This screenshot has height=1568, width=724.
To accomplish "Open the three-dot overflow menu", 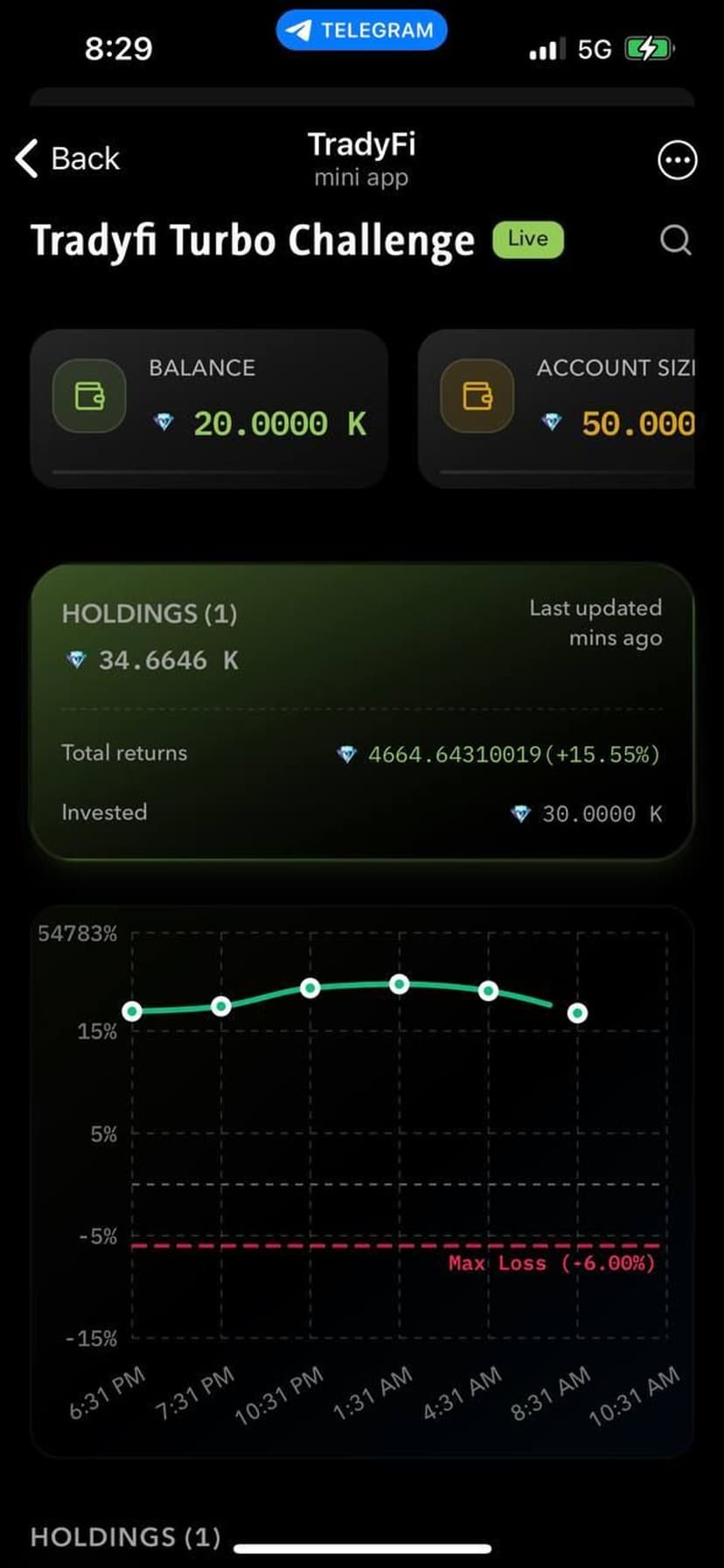I will click(x=677, y=160).
